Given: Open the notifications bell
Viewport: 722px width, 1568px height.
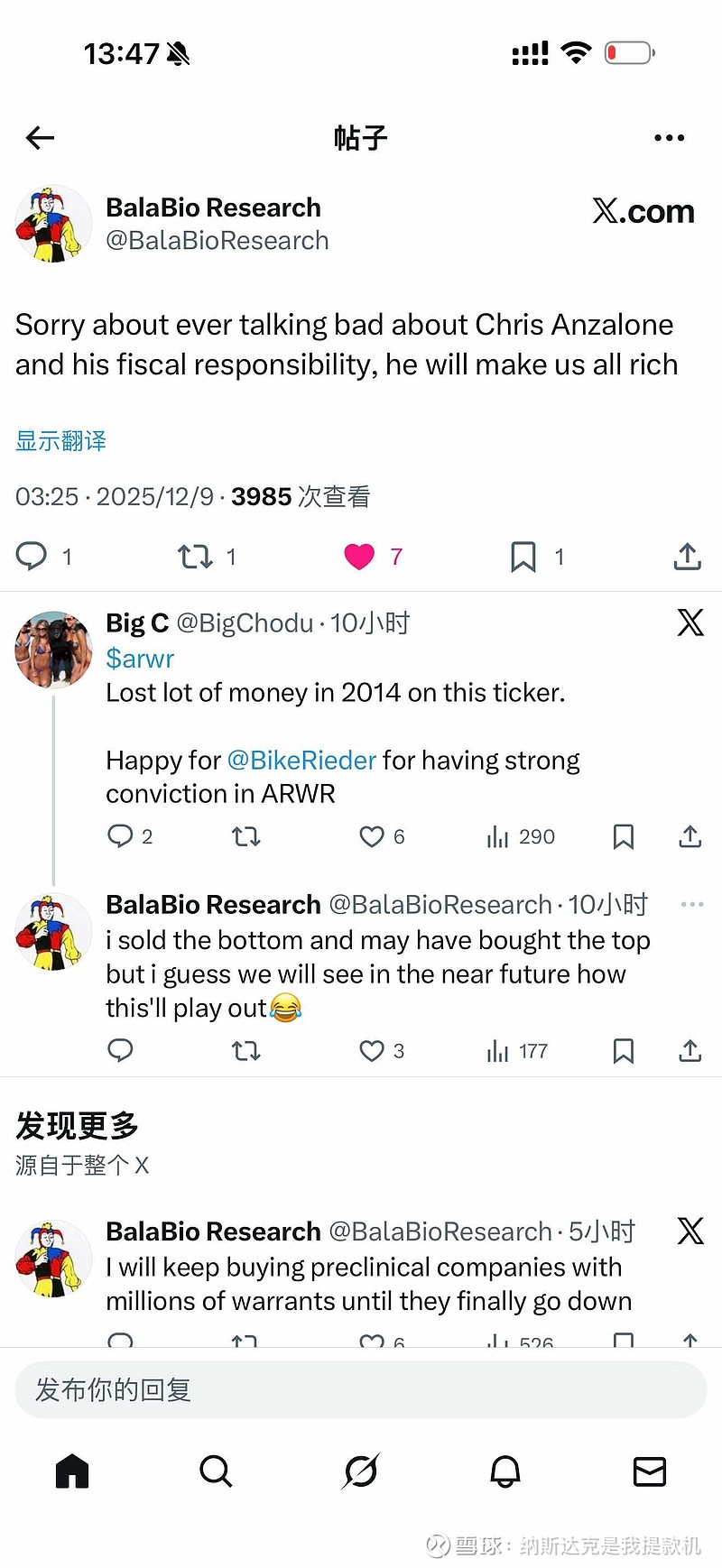Looking at the screenshot, I should pos(505,1471).
